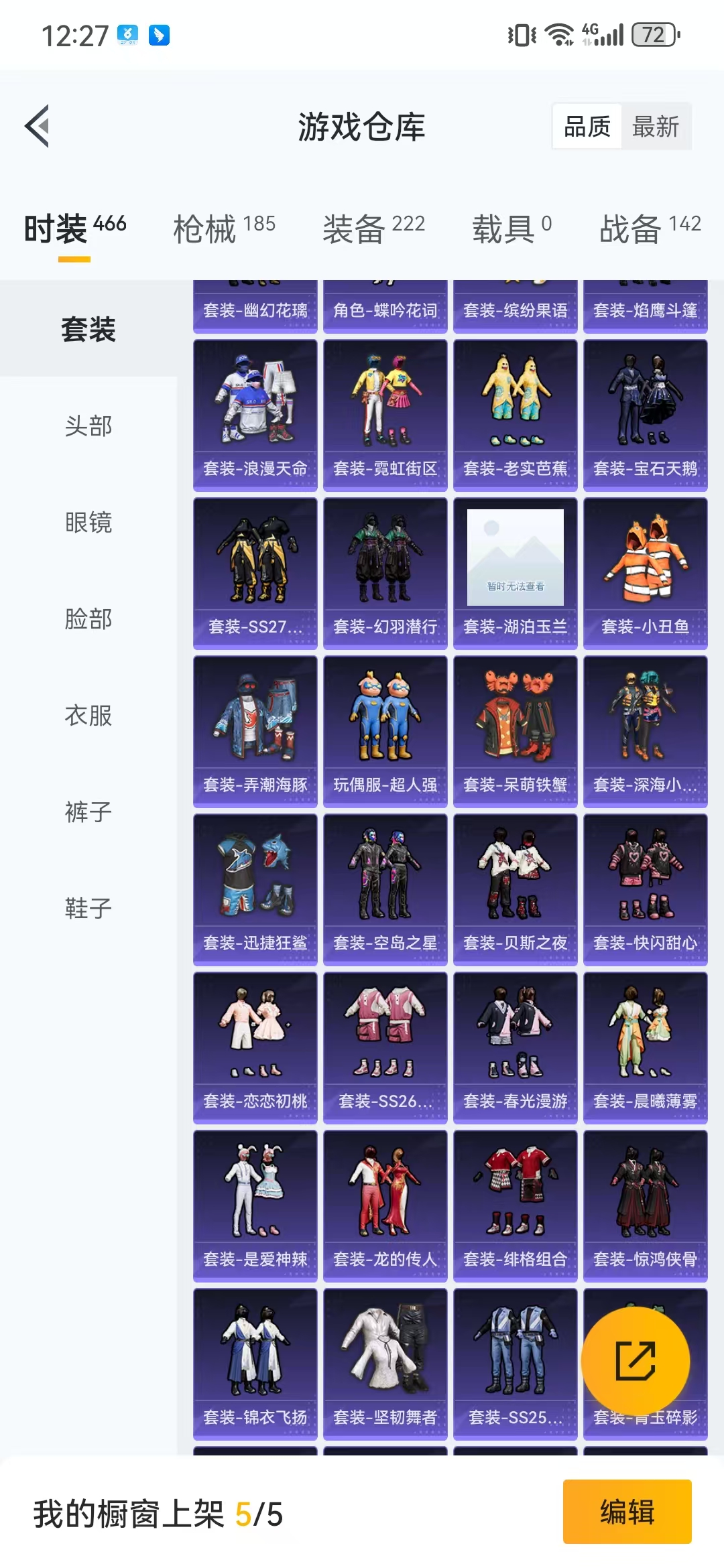Sort the list by 最新
This screenshot has width=724, height=1568.
coord(656,126)
